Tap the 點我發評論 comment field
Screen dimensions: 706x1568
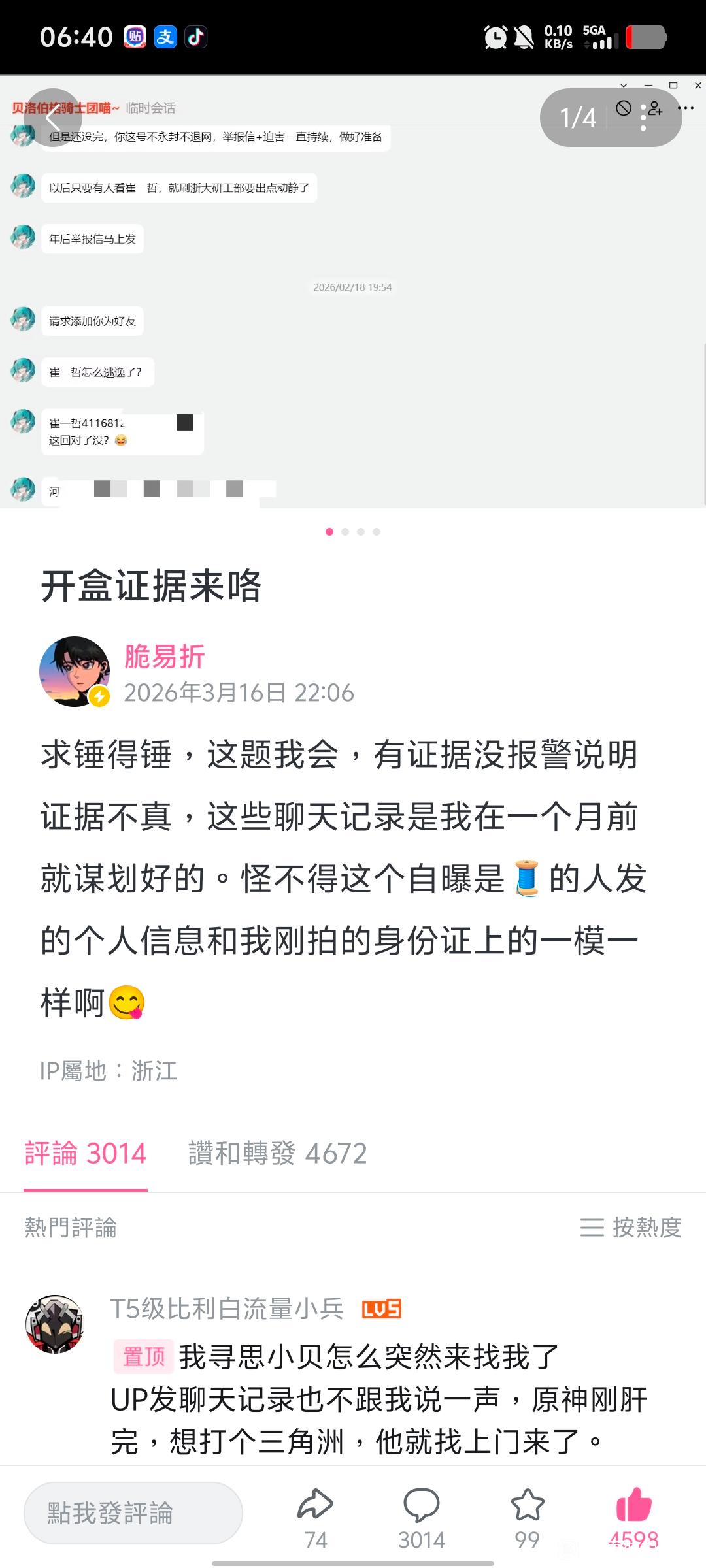[133, 1512]
